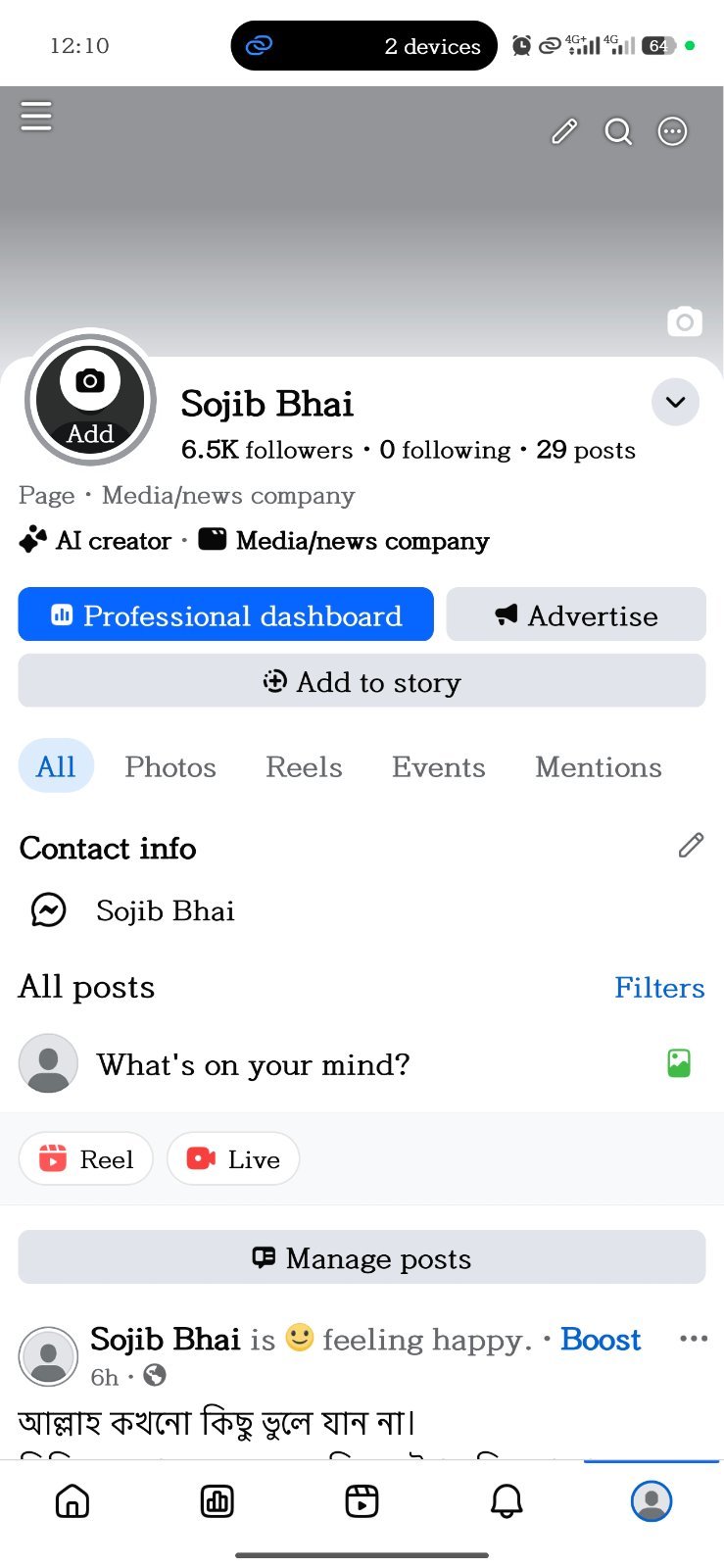Open the hamburger menu
The image size is (724, 1568).
pos(36,116)
